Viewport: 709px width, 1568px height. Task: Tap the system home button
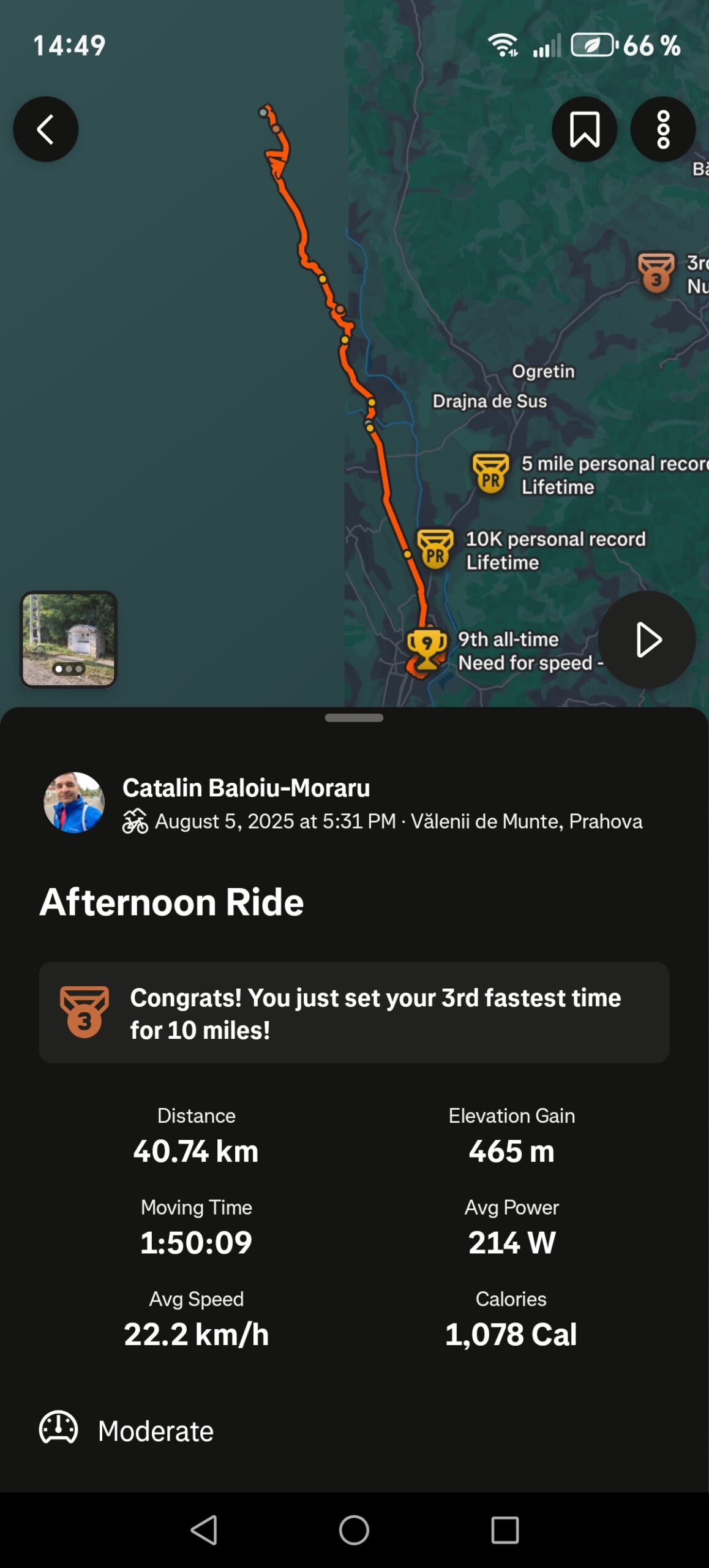point(354,1530)
